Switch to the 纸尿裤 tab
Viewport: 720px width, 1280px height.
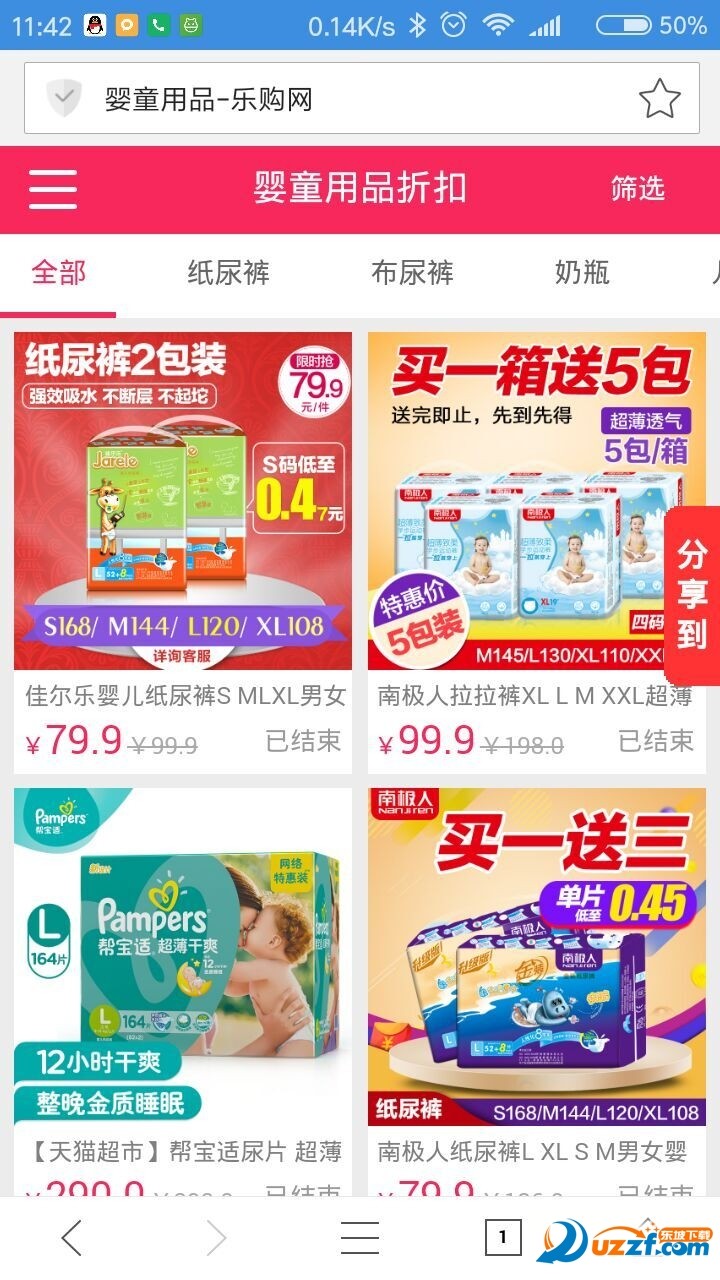click(x=228, y=272)
